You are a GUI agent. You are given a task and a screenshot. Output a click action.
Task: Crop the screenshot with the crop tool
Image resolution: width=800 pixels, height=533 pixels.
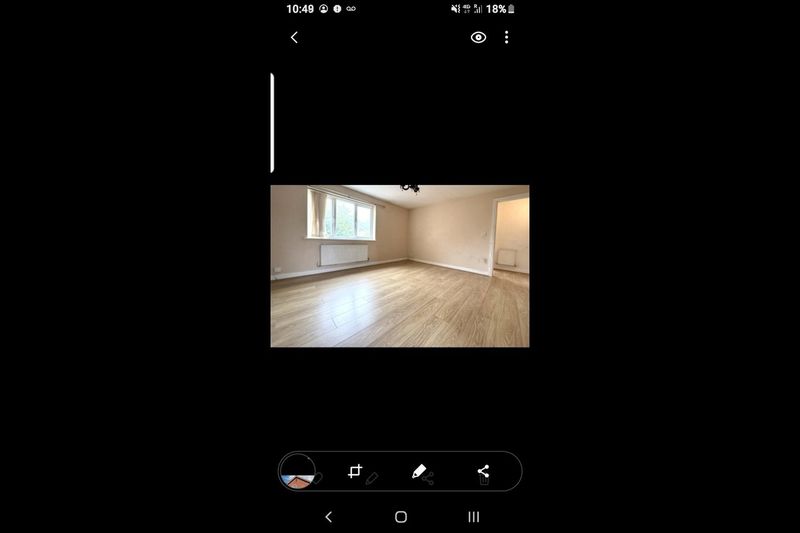(355, 471)
